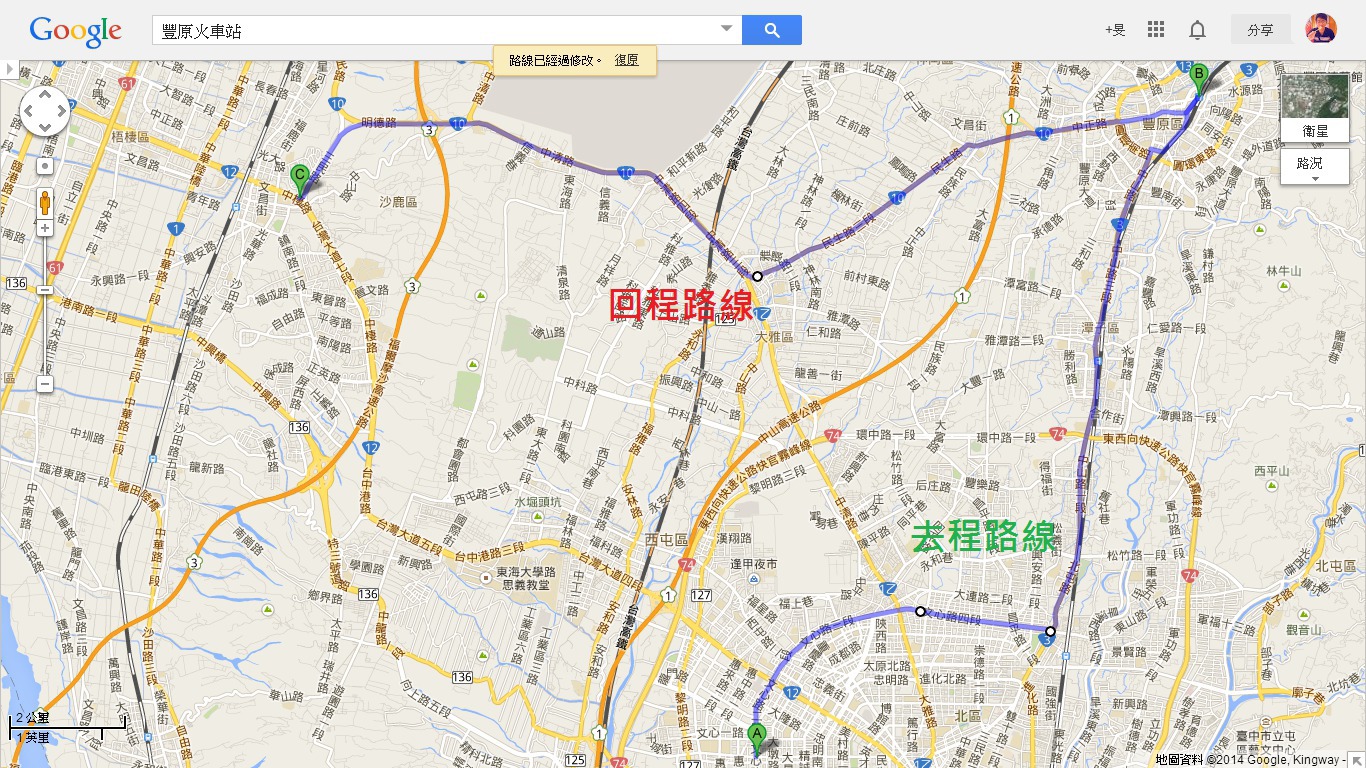Select green marker C

tap(299, 177)
